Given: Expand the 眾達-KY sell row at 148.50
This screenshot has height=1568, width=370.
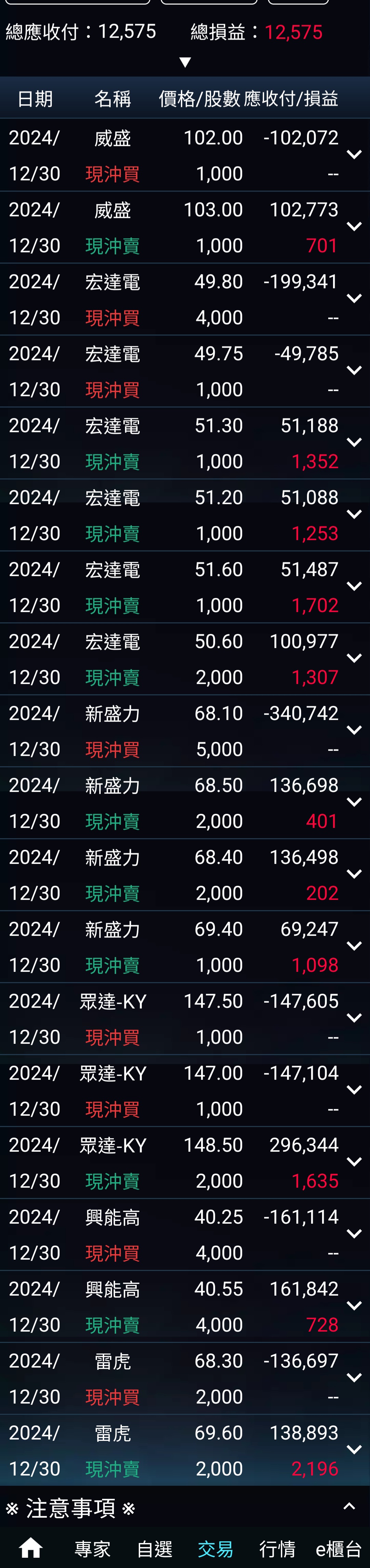Looking at the screenshot, I should (x=354, y=1162).
